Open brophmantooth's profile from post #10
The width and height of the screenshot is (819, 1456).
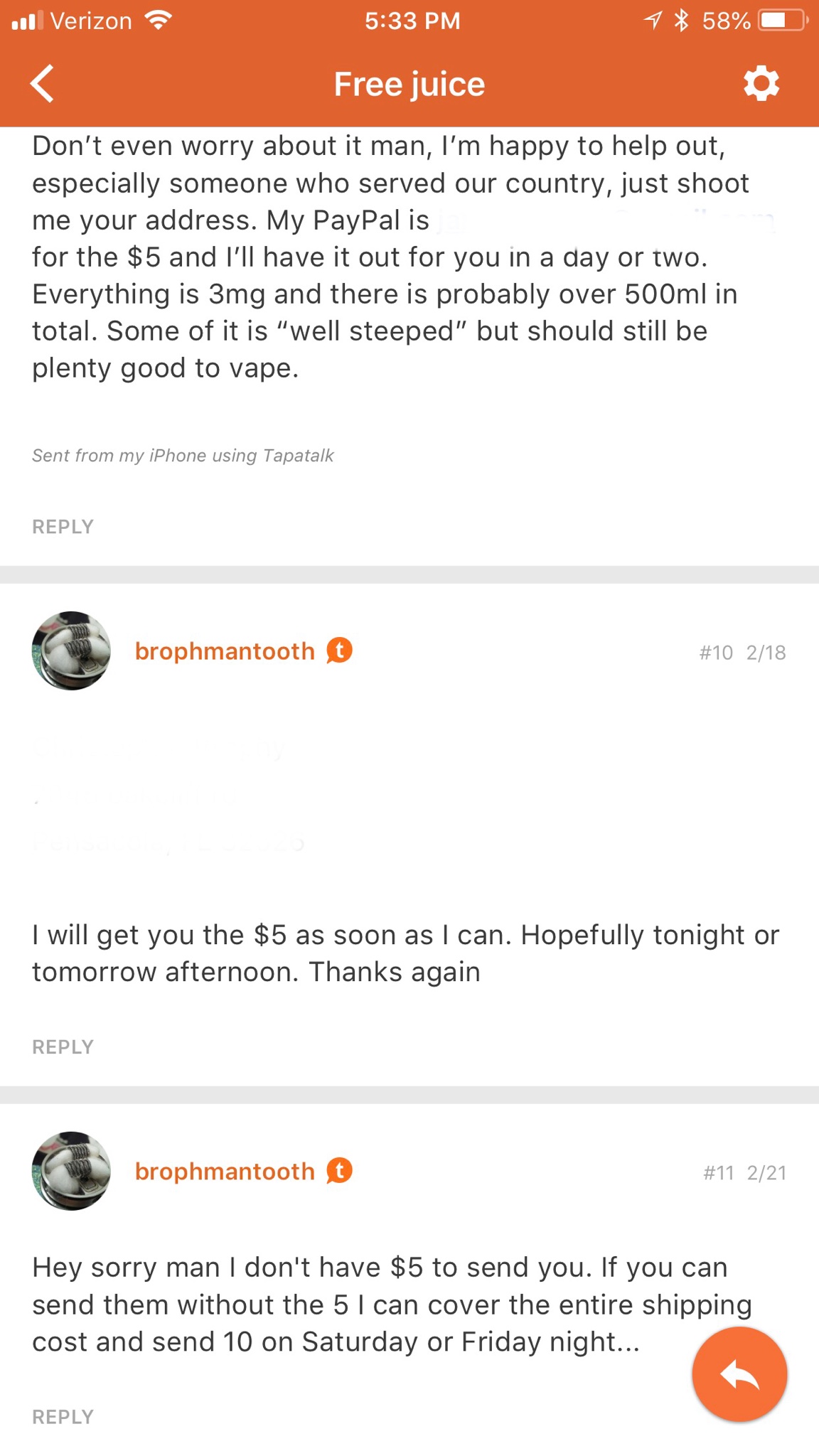click(225, 651)
